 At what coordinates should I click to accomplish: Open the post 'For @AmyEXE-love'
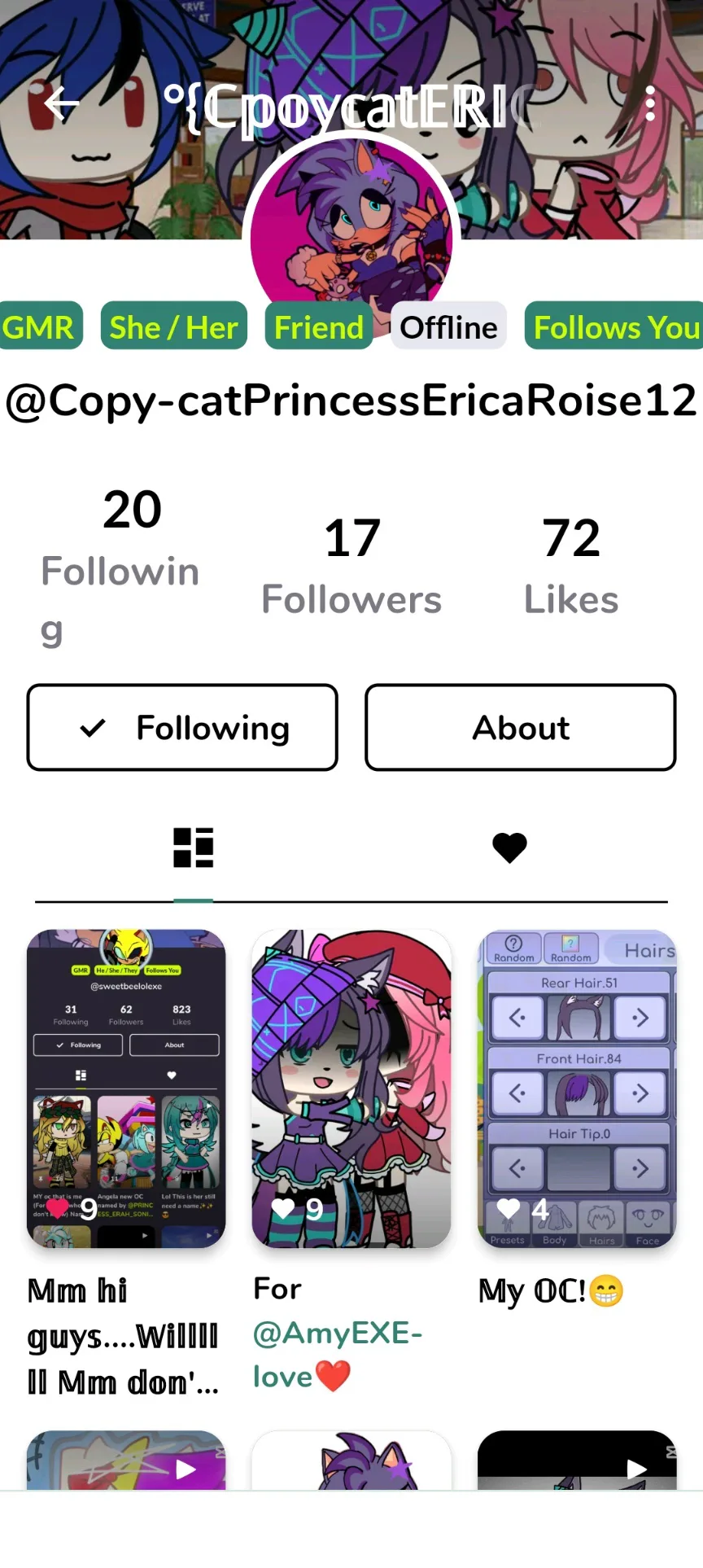(351, 1088)
